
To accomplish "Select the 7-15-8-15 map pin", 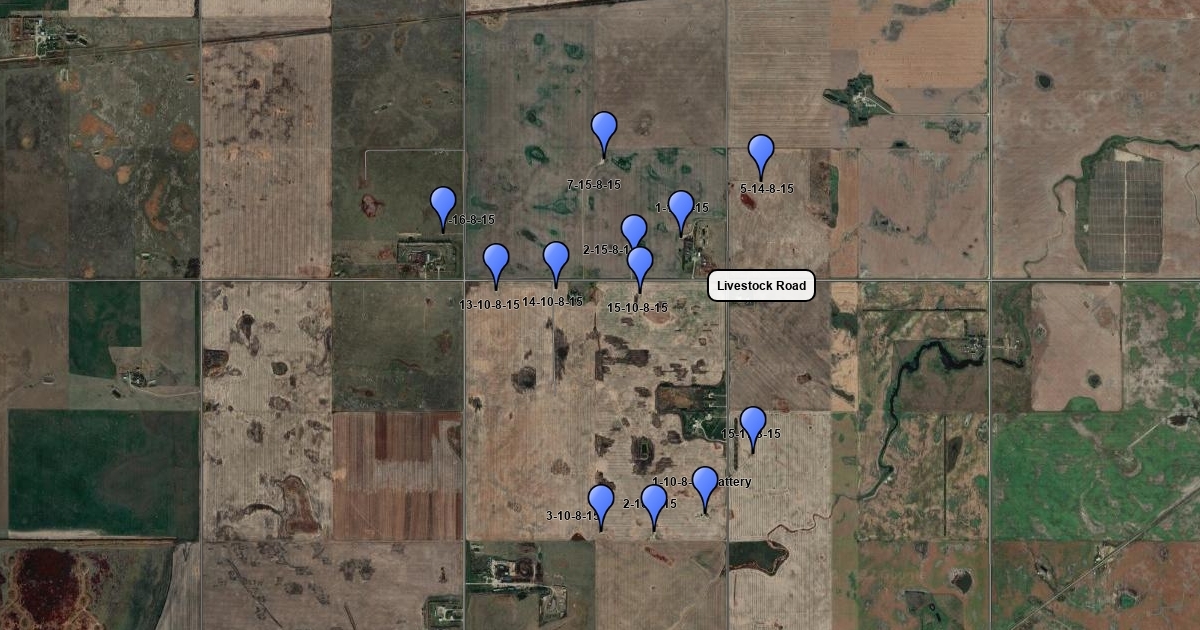I will pos(604,131).
